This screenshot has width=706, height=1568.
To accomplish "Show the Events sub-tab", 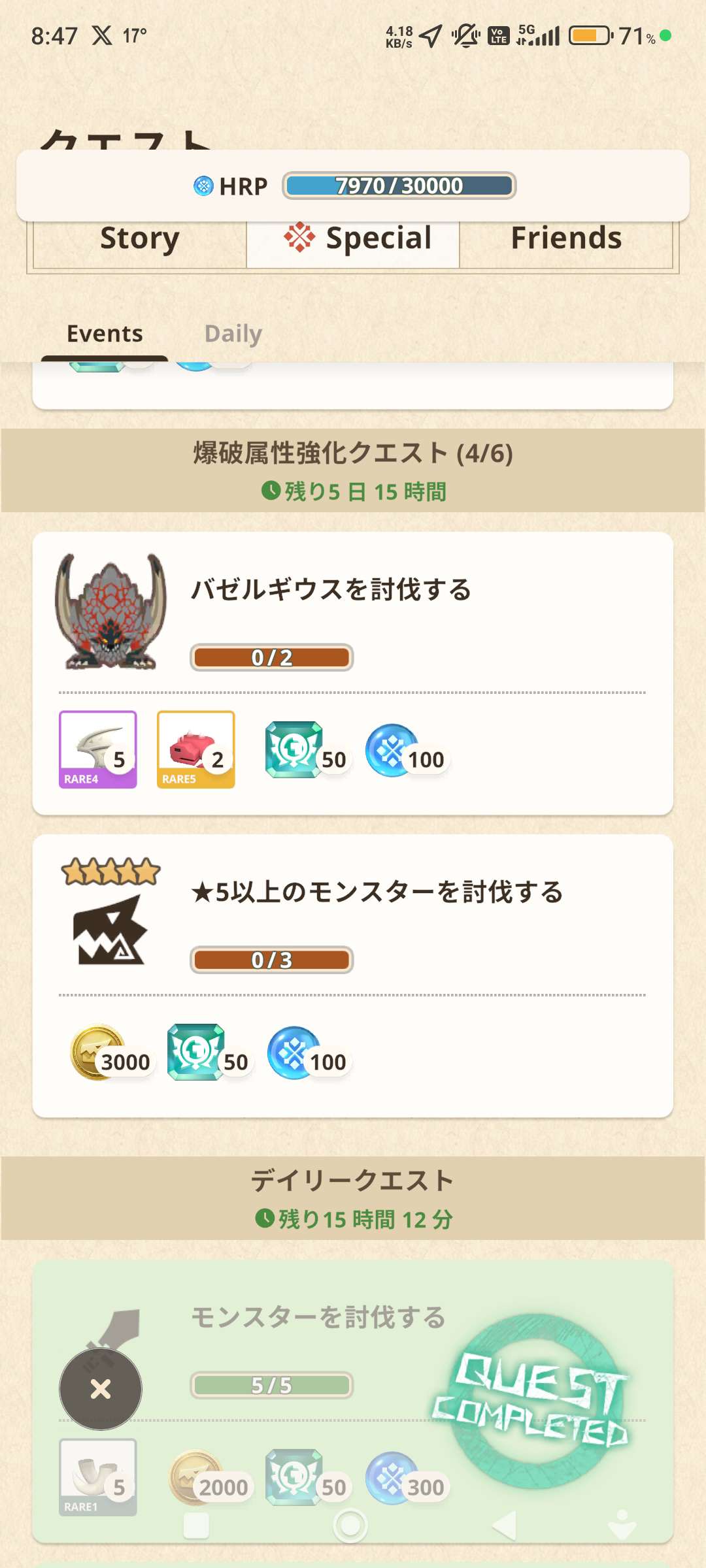I will (105, 334).
